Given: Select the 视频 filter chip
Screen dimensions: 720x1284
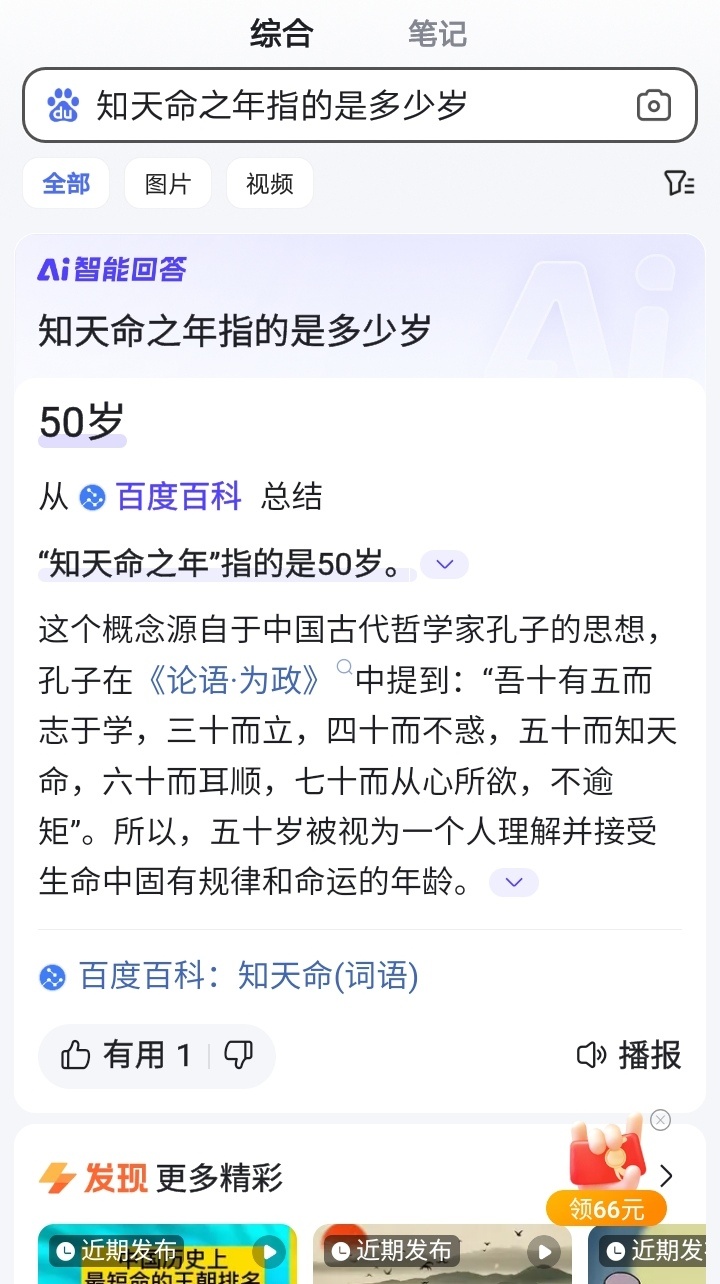Looking at the screenshot, I should 269,184.
